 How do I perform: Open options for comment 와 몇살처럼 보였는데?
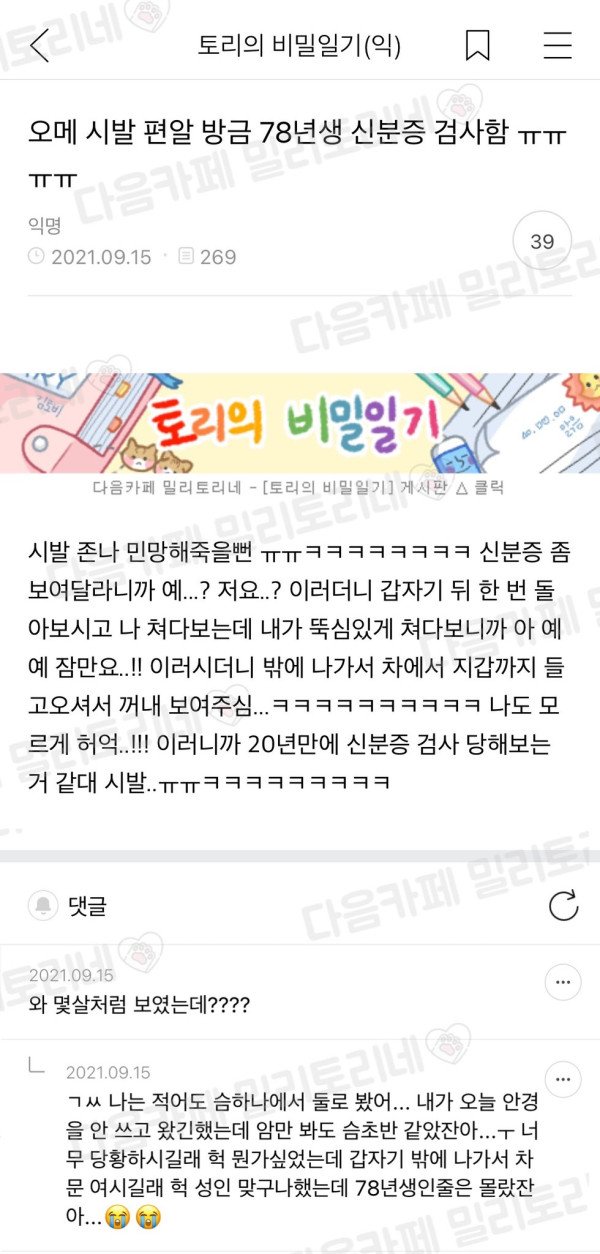(563, 983)
